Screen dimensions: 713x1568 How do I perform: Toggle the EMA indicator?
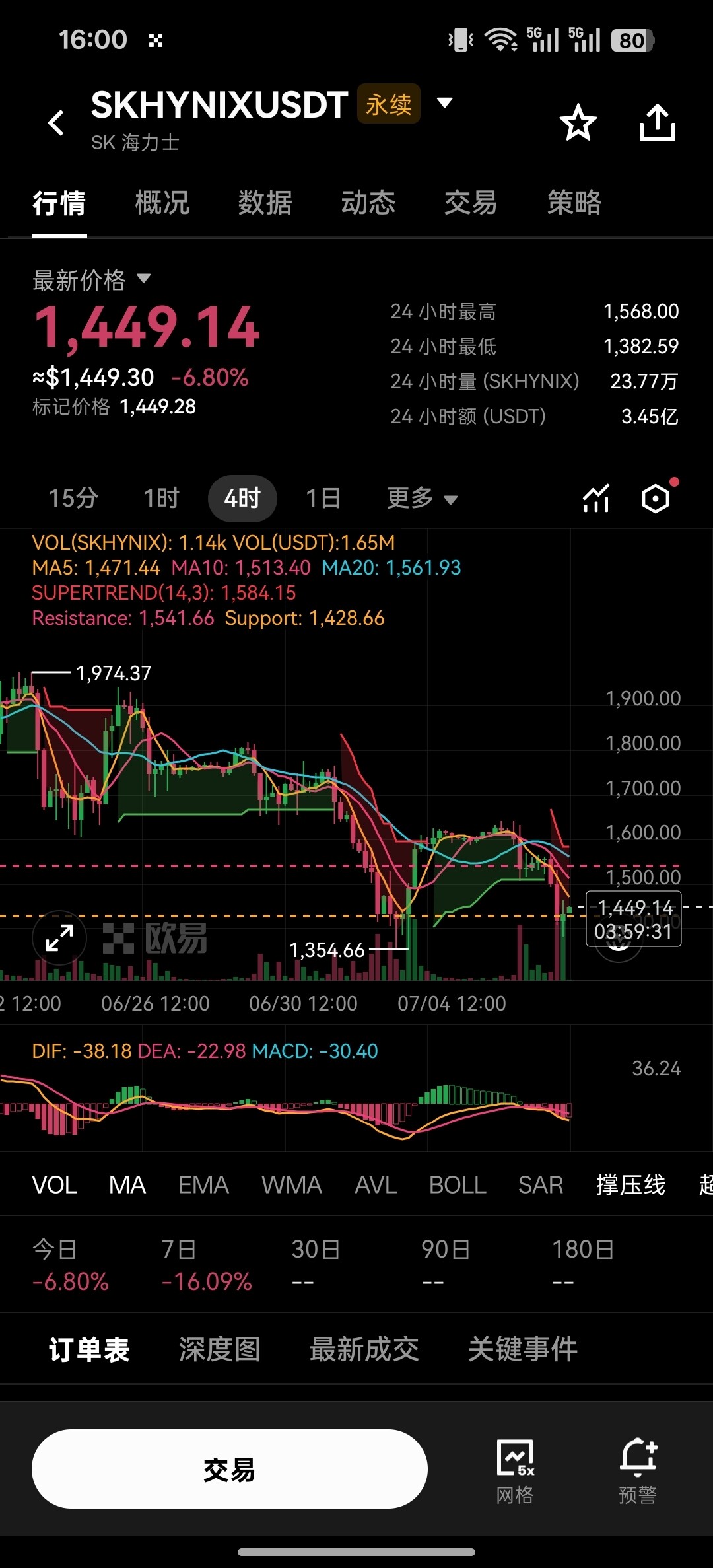203,1185
